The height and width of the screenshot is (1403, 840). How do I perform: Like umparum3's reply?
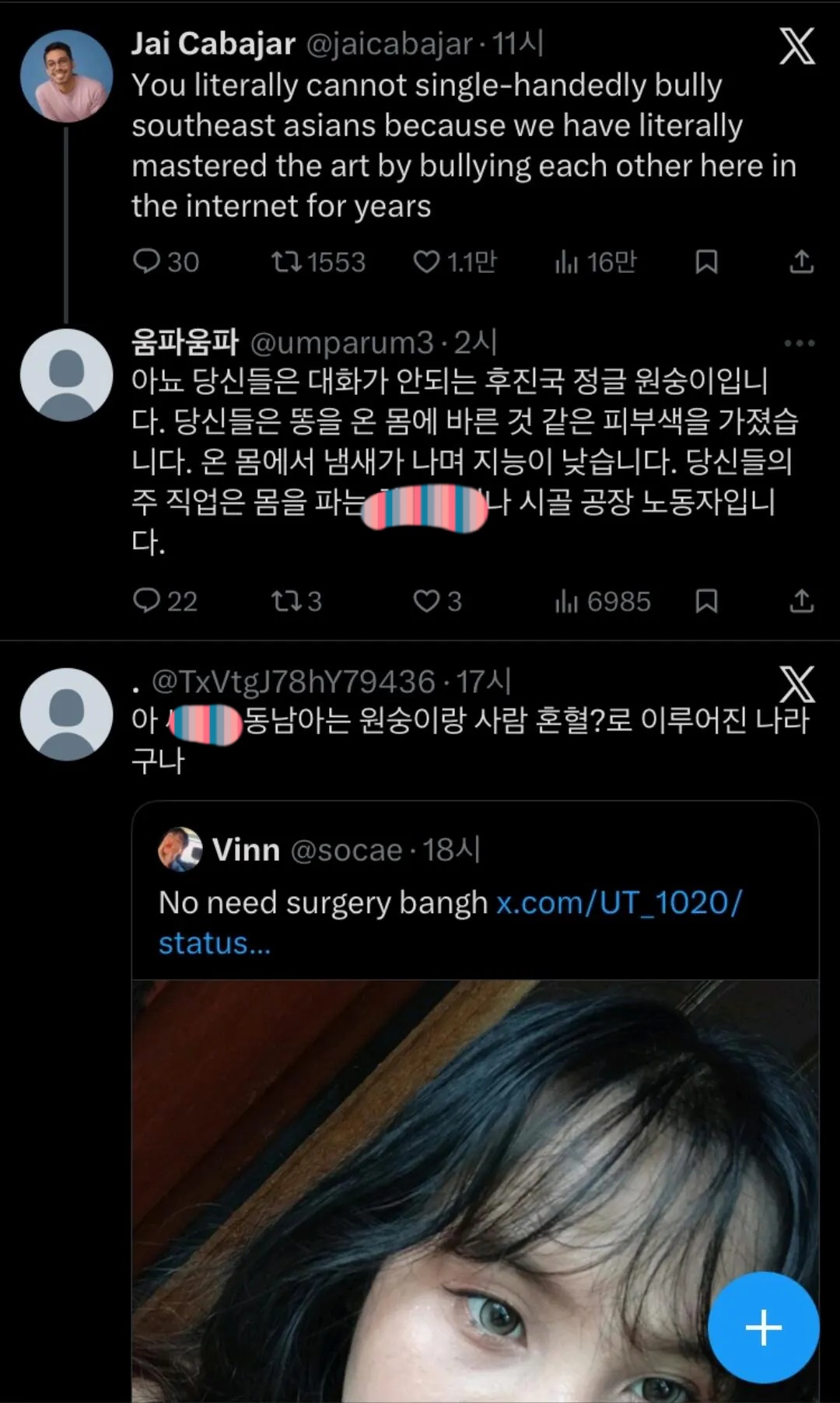click(x=429, y=600)
